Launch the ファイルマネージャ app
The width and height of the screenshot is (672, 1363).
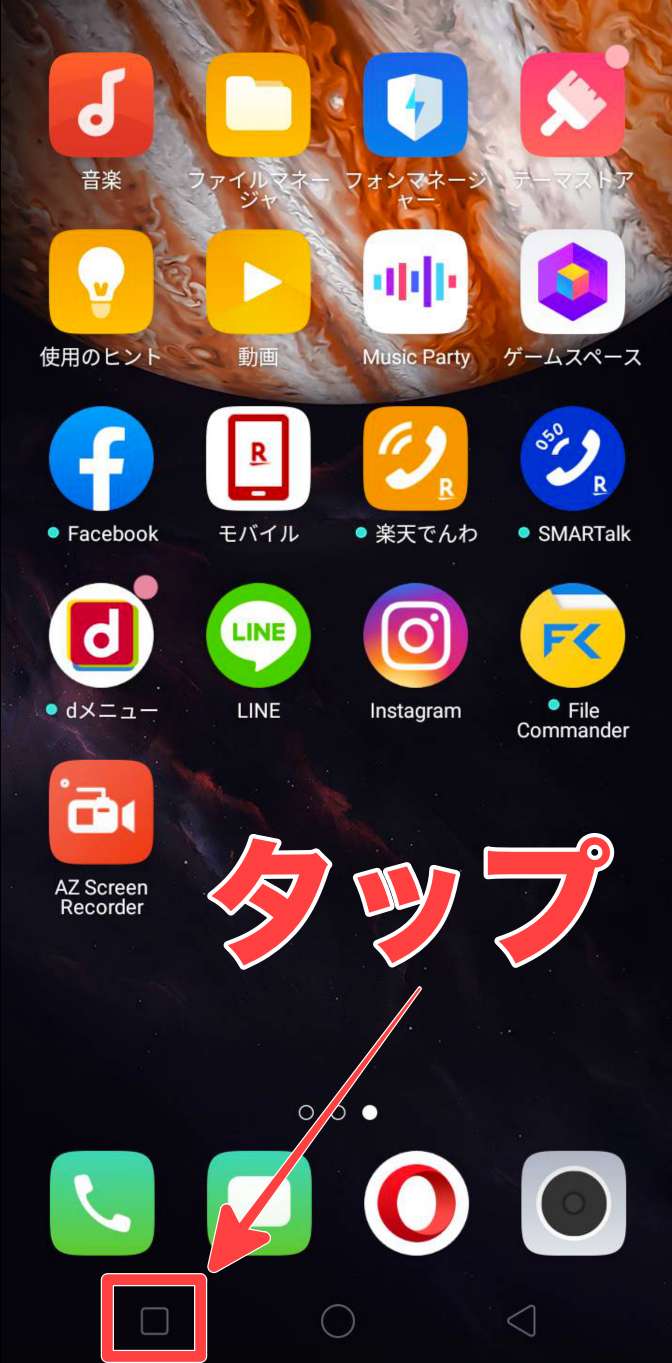(258, 105)
